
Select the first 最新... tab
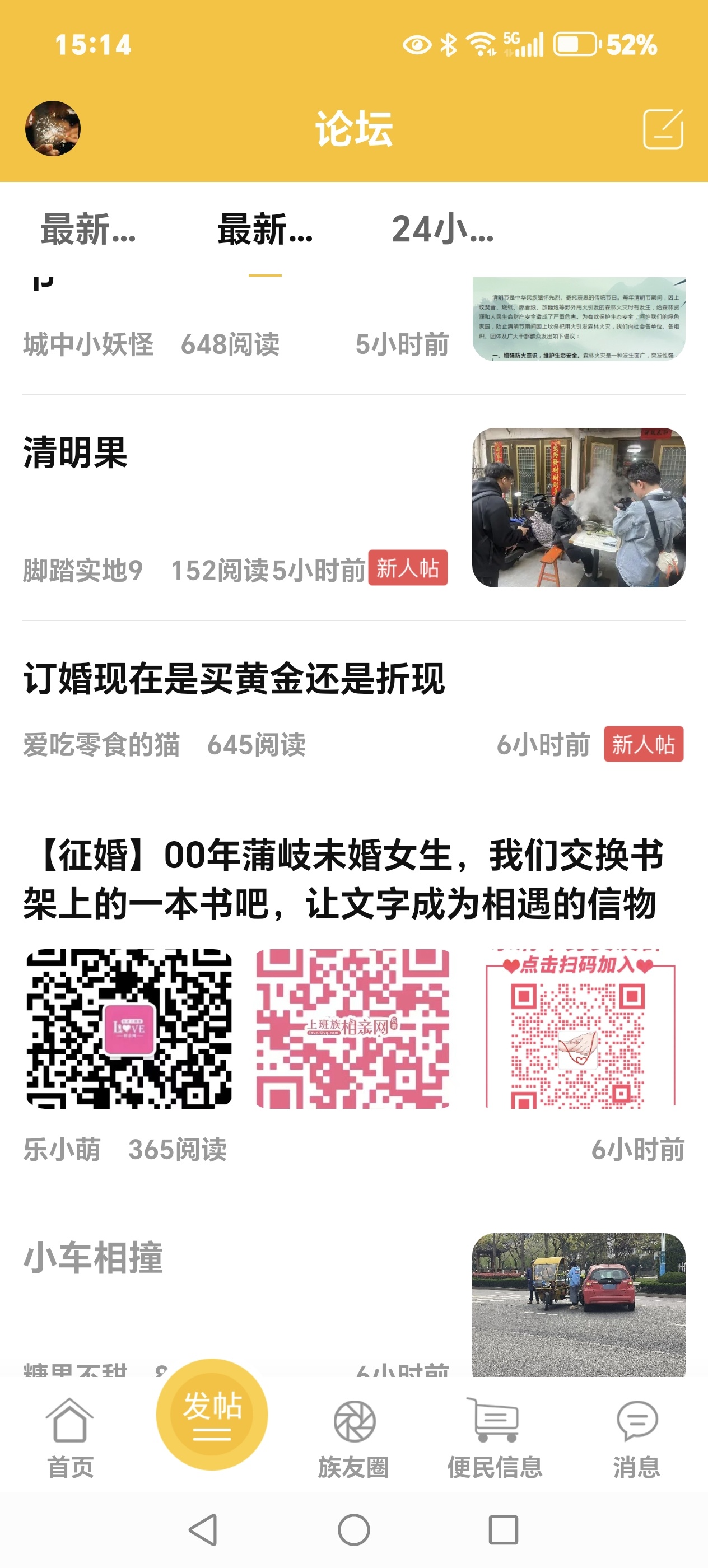[88, 230]
